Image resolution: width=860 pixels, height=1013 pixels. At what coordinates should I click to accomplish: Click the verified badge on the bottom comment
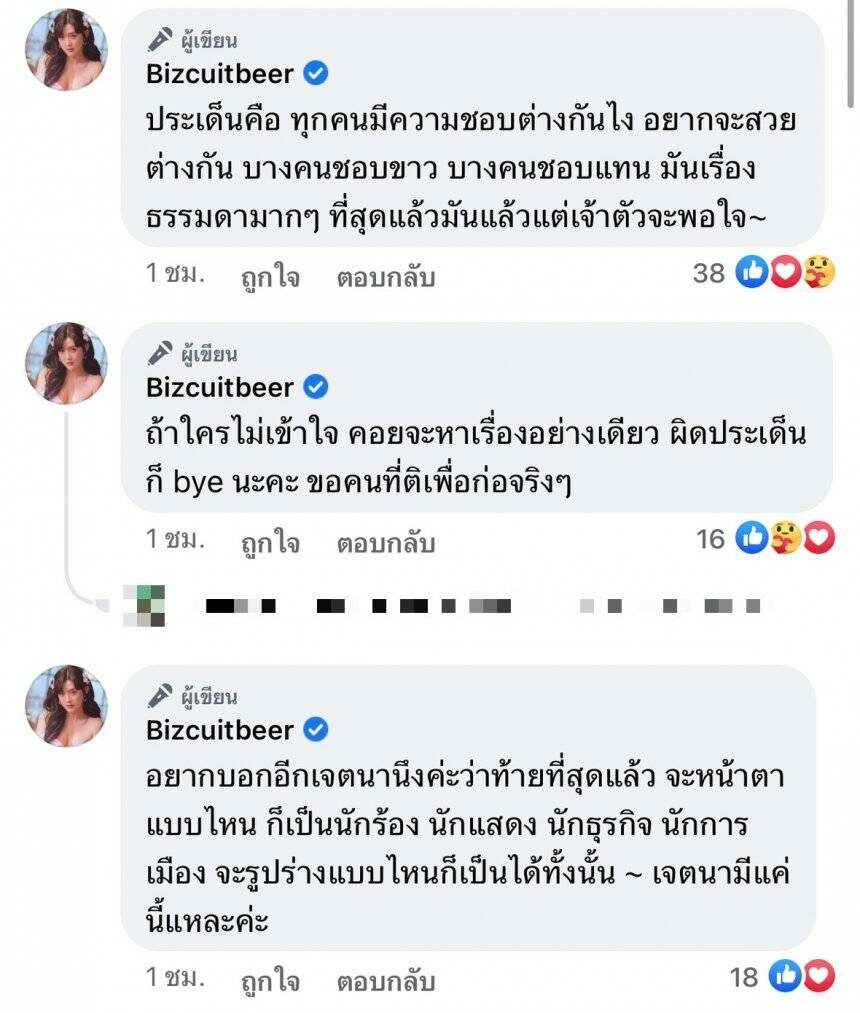[313, 731]
